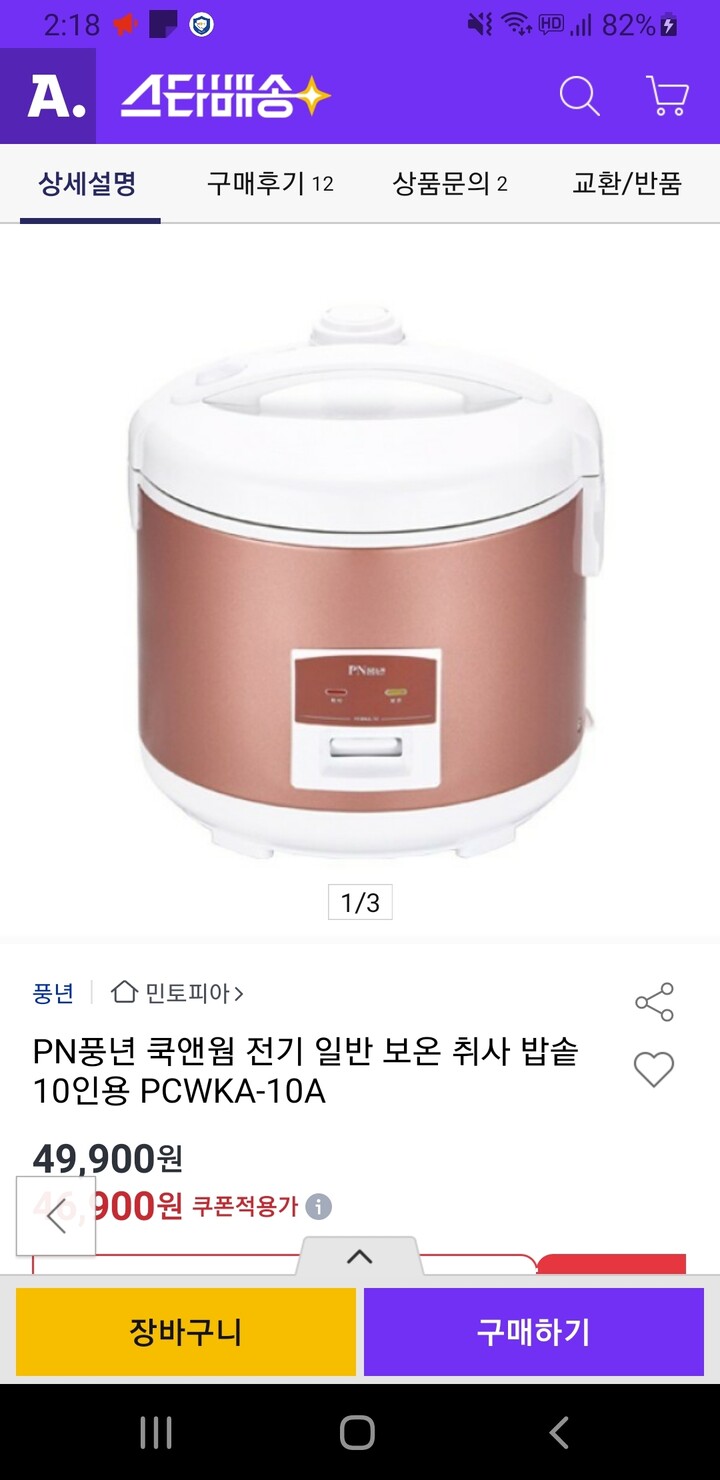Tap the purple 구매하기 button
Image resolution: width=720 pixels, height=1480 pixels.
click(533, 1332)
